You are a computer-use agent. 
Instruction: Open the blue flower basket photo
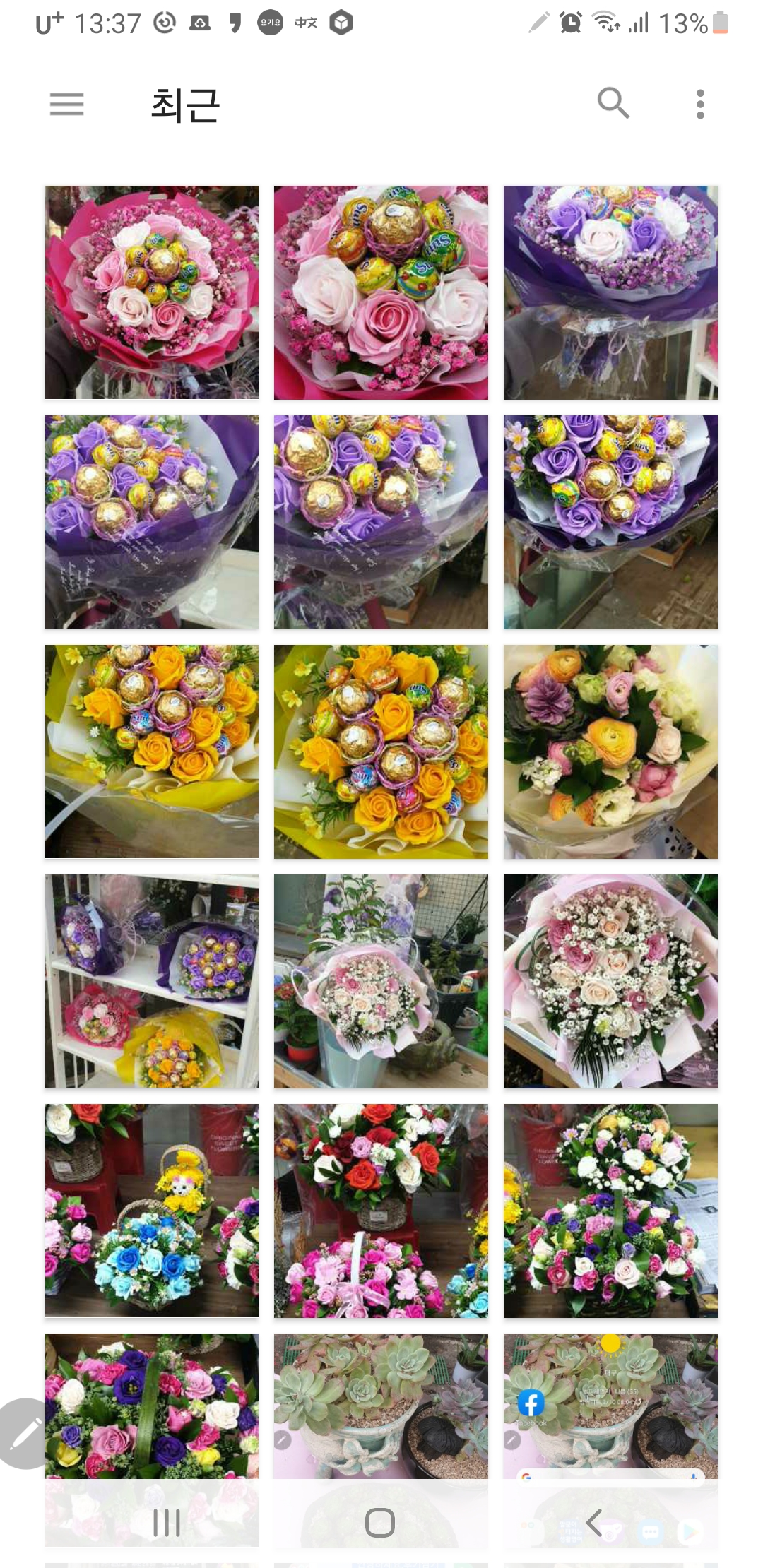[x=152, y=1211]
